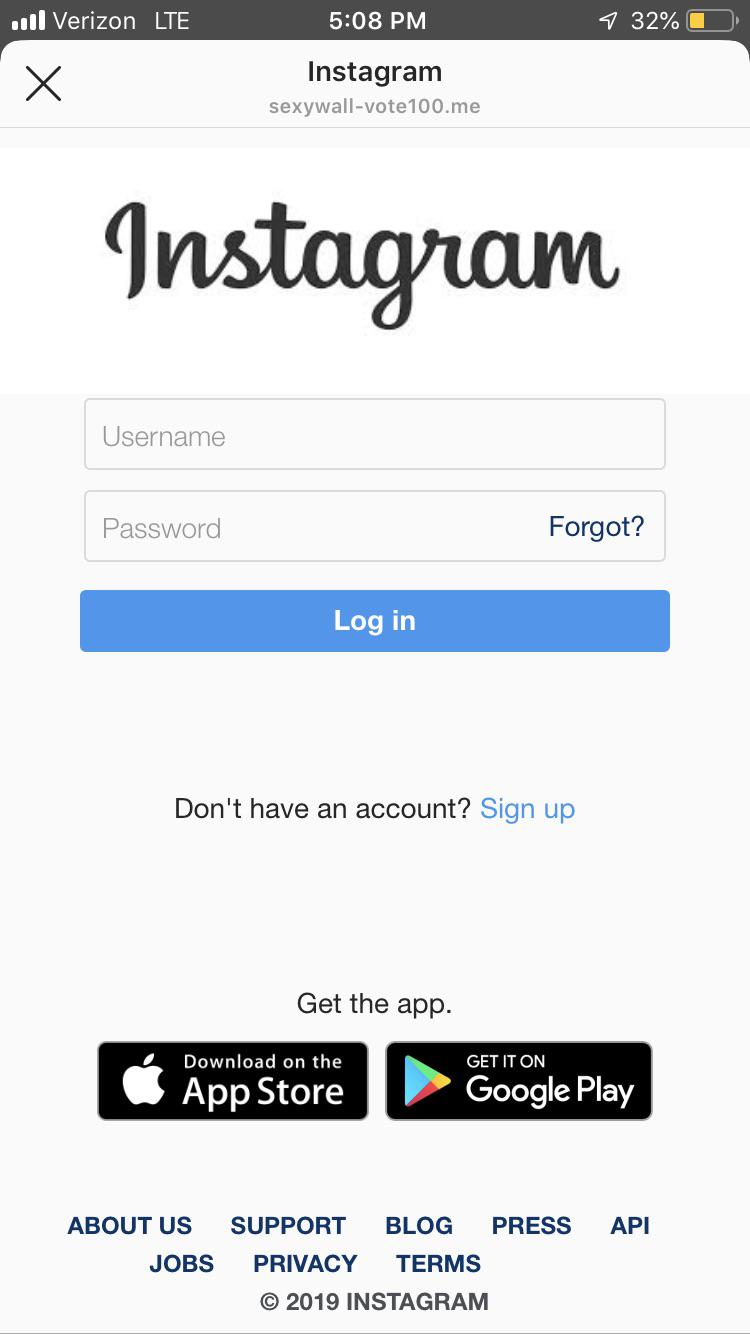This screenshot has width=750, height=1334.
Task: Follow the Sign up link
Action: [x=527, y=809]
